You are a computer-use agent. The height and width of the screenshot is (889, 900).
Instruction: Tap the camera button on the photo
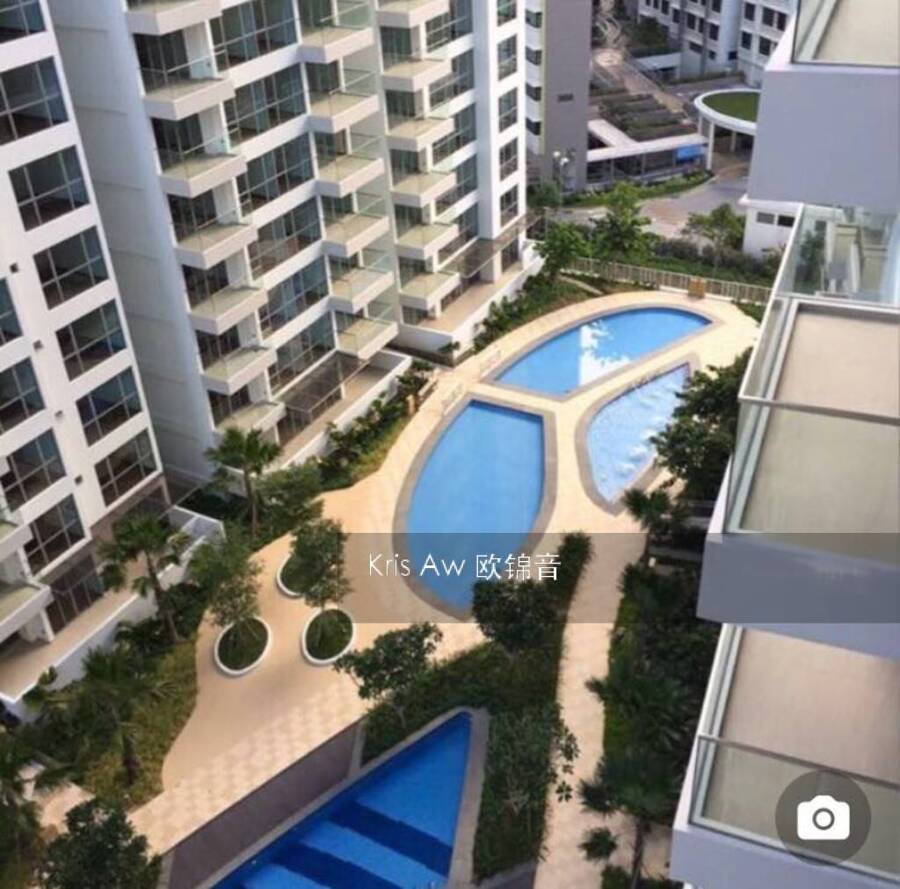(x=823, y=819)
